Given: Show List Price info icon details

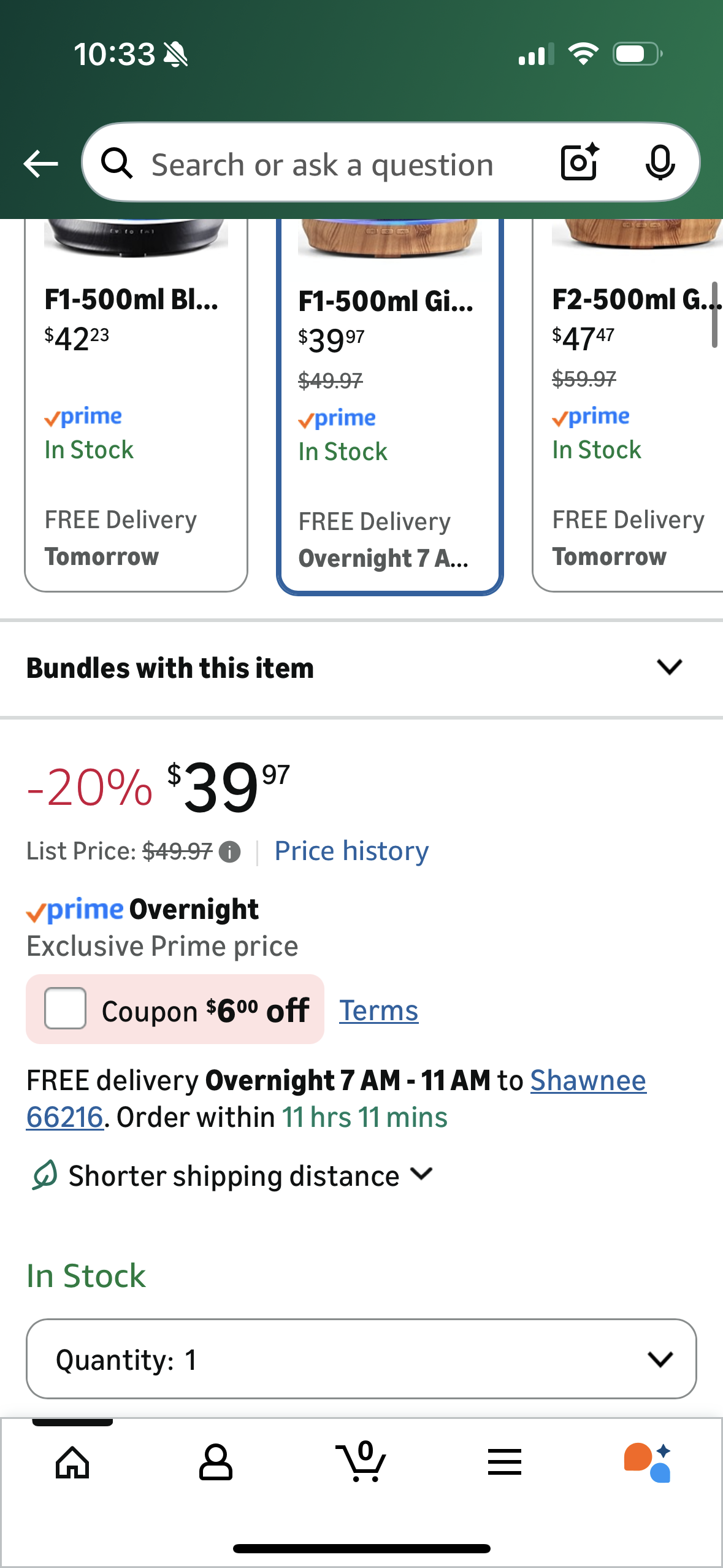Looking at the screenshot, I should pos(230,852).
